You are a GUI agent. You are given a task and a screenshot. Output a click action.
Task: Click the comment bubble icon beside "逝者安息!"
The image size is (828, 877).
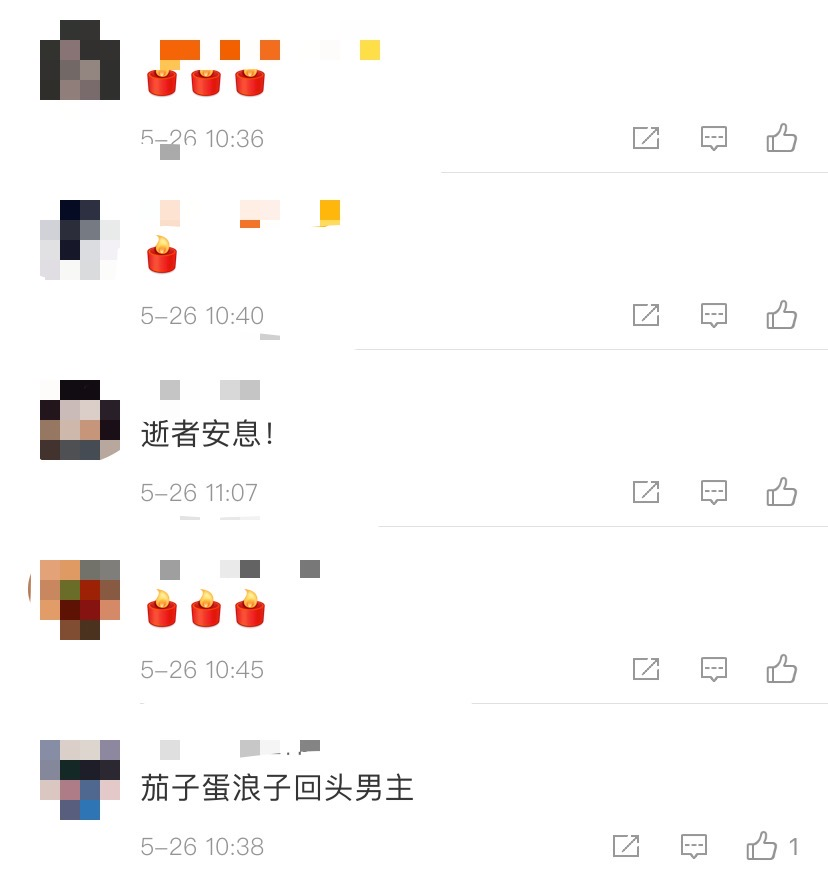tap(714, 492)
